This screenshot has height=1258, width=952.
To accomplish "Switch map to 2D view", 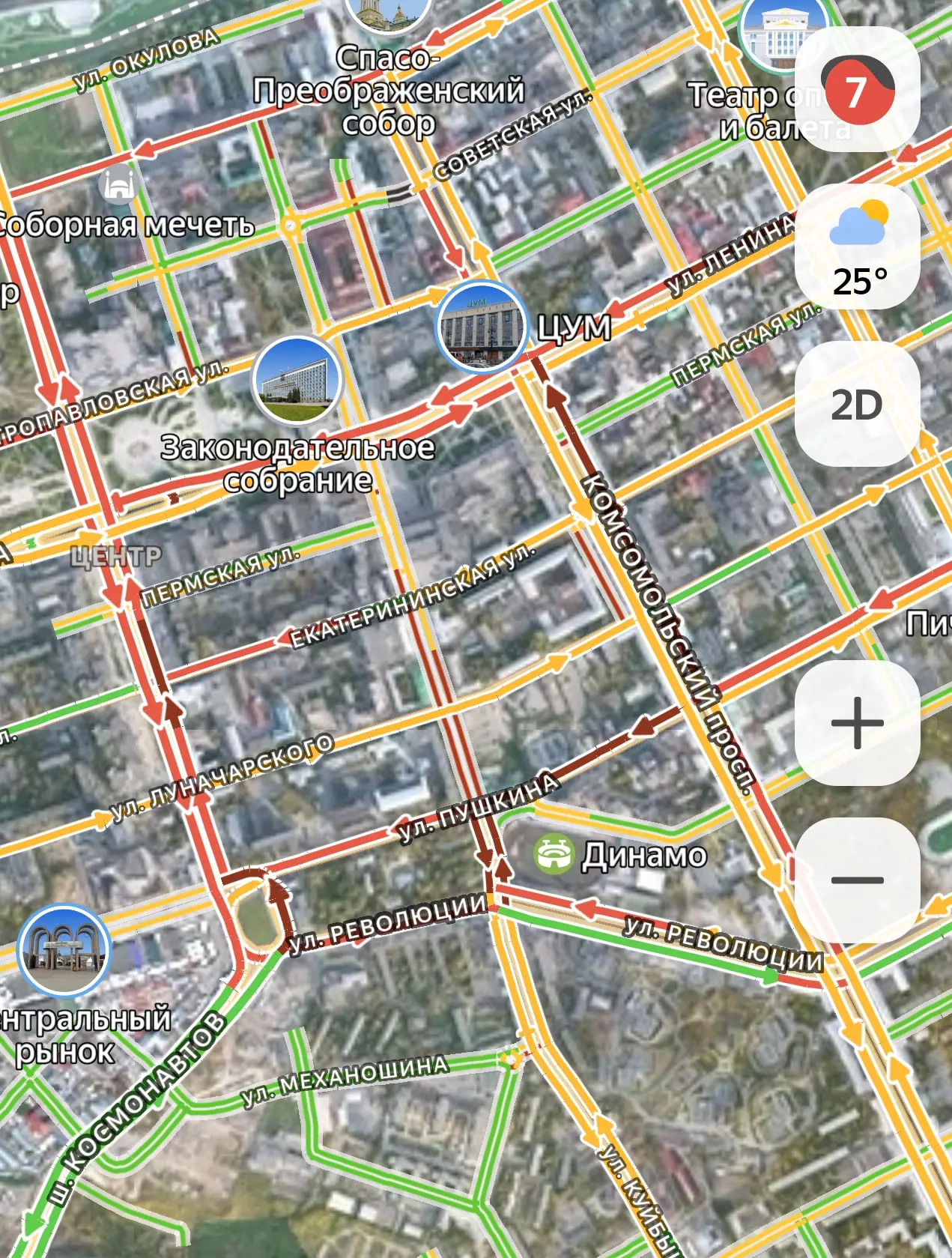I will coord(858,405).
